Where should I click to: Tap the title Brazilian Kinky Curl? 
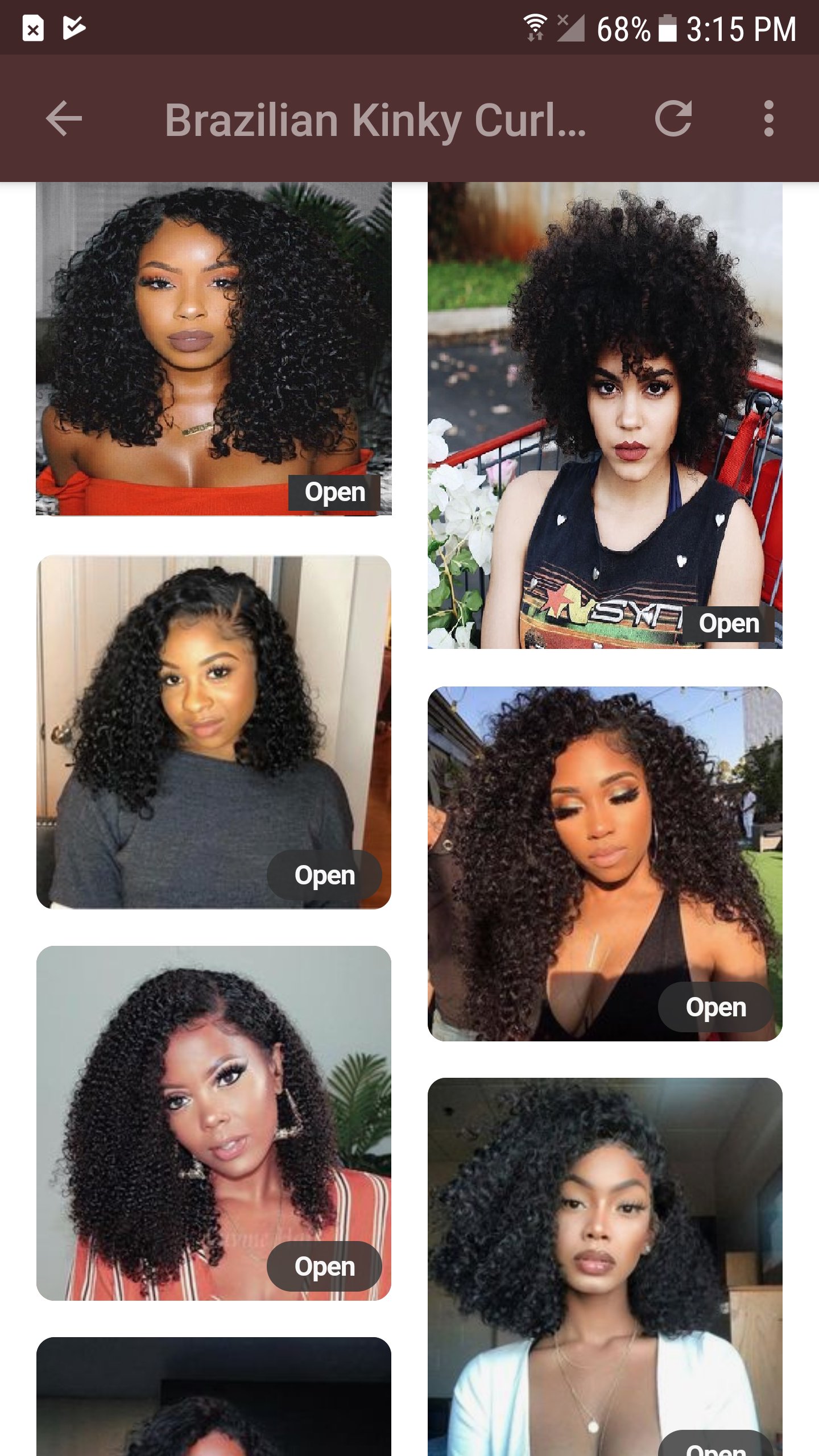coord(375,119)
